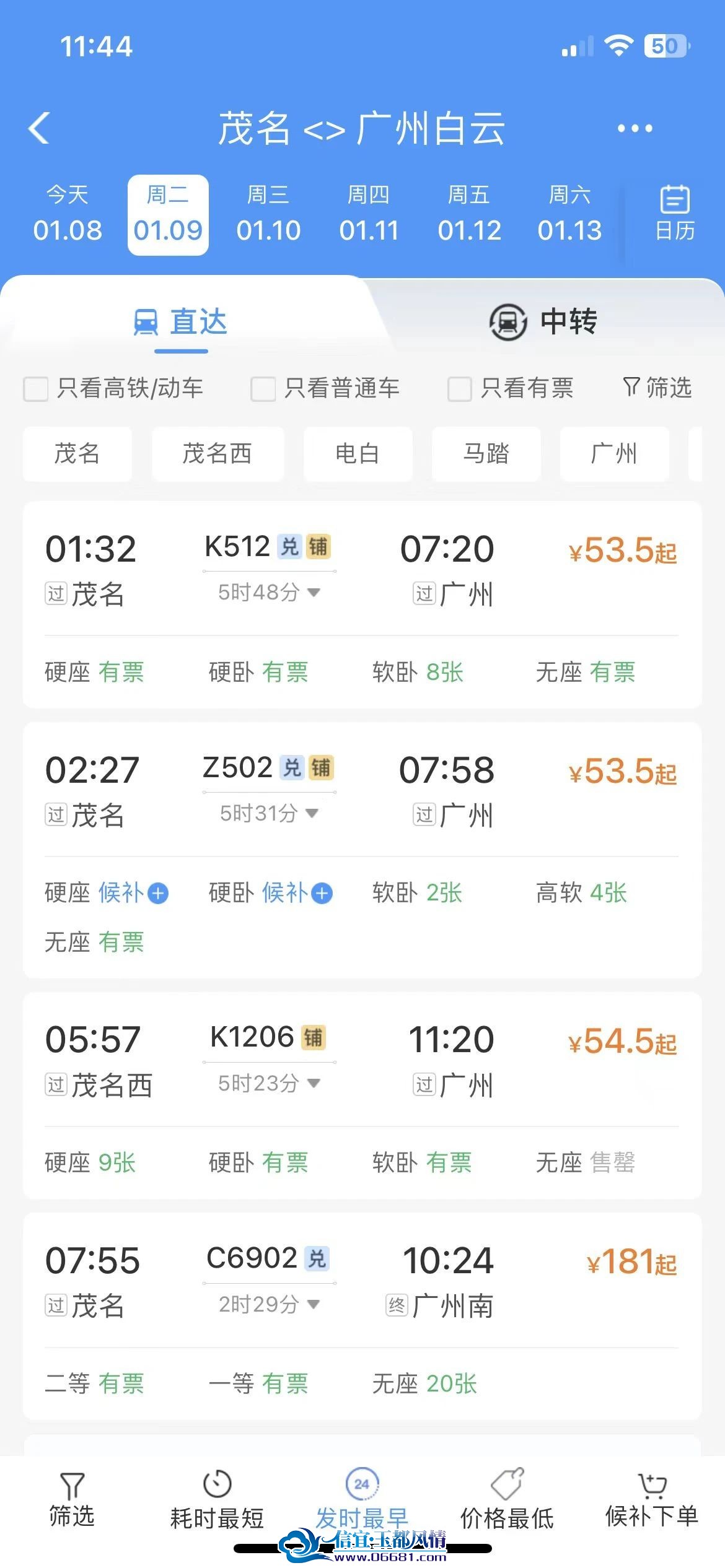Open 筛选 in the bottom bar
This screenshot has height=1568, width=725.
click(x=72, y=1500)
